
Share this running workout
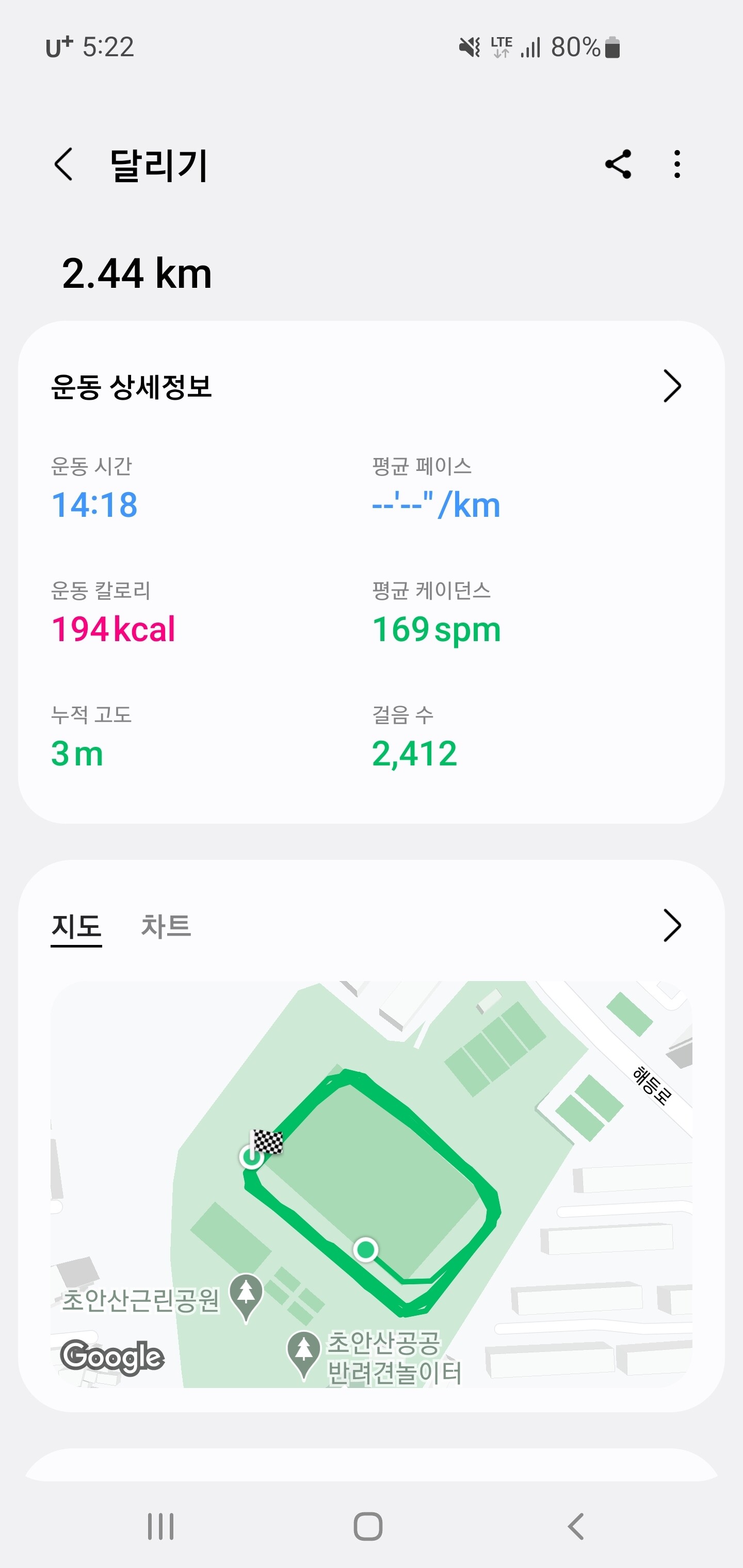tap(618, 165)
